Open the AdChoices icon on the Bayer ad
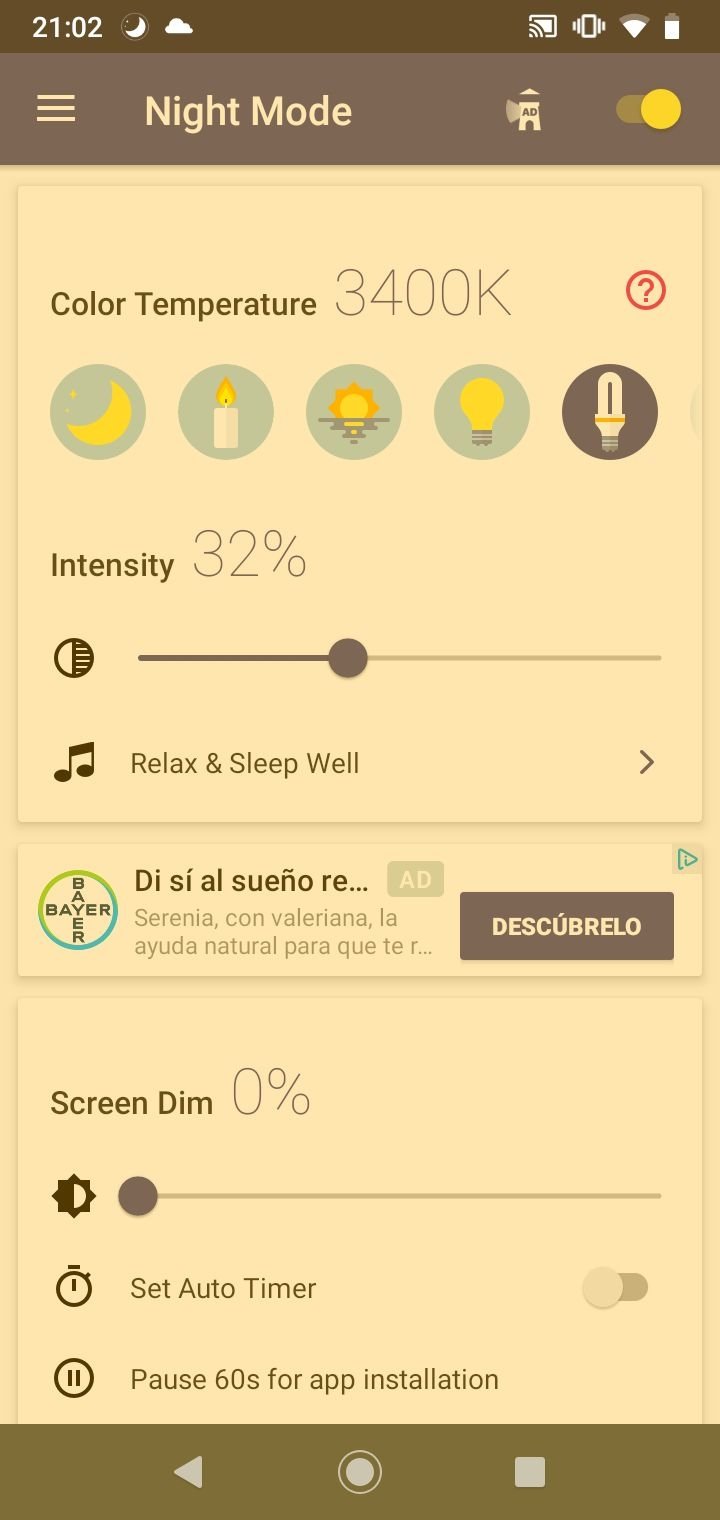Viewport: 720px width, 1520px height. click(687, 859)
